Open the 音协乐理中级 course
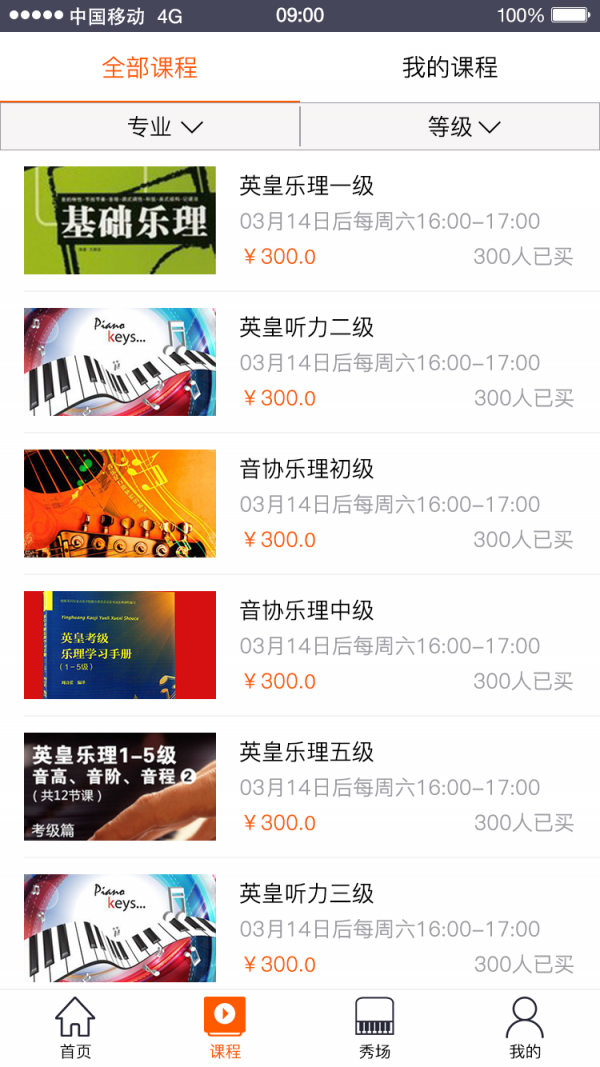The width and height of the screenshot is (600, 1067). coord(300,645)
